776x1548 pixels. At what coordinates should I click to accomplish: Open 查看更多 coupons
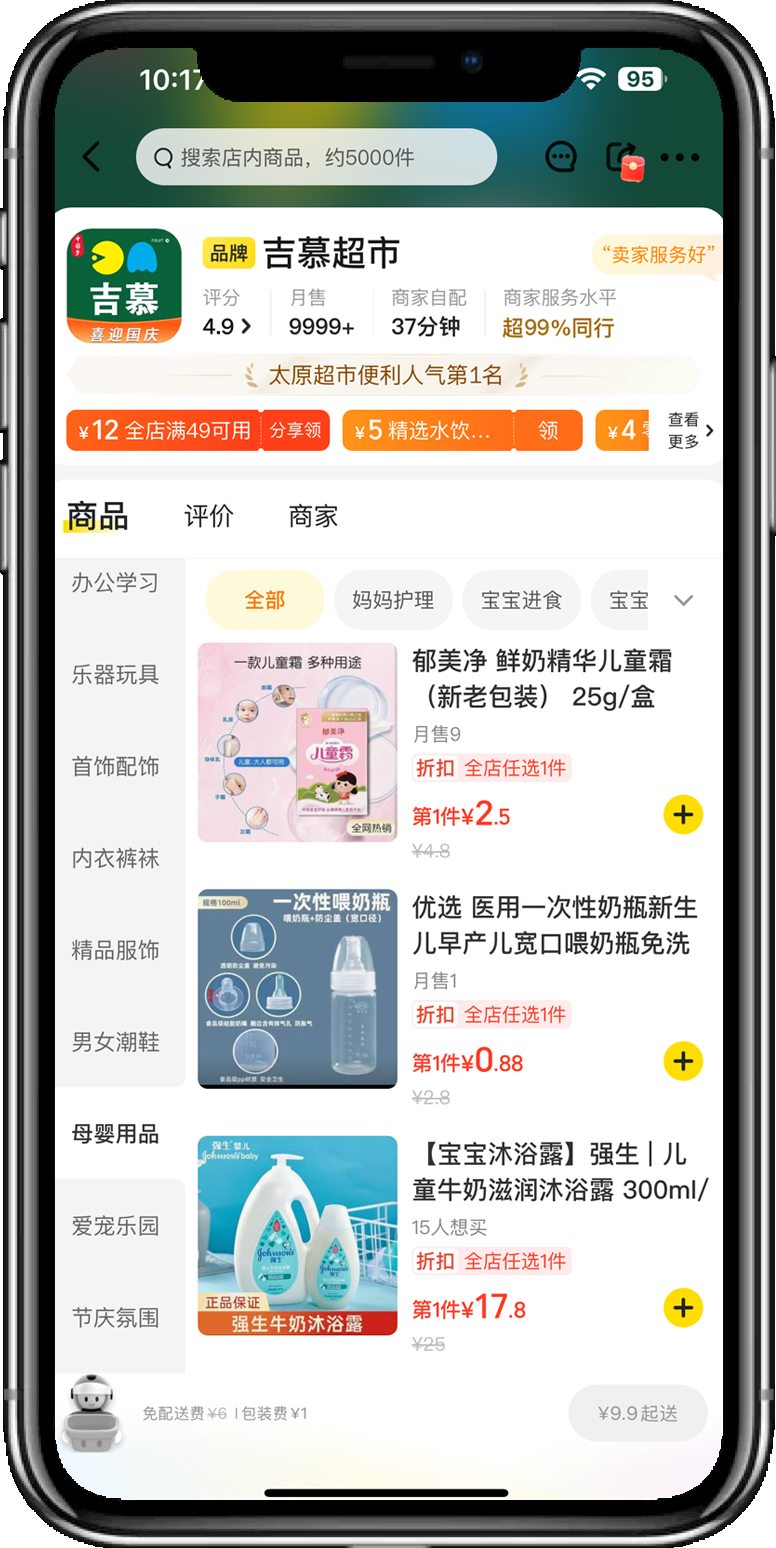click(690, 430)
